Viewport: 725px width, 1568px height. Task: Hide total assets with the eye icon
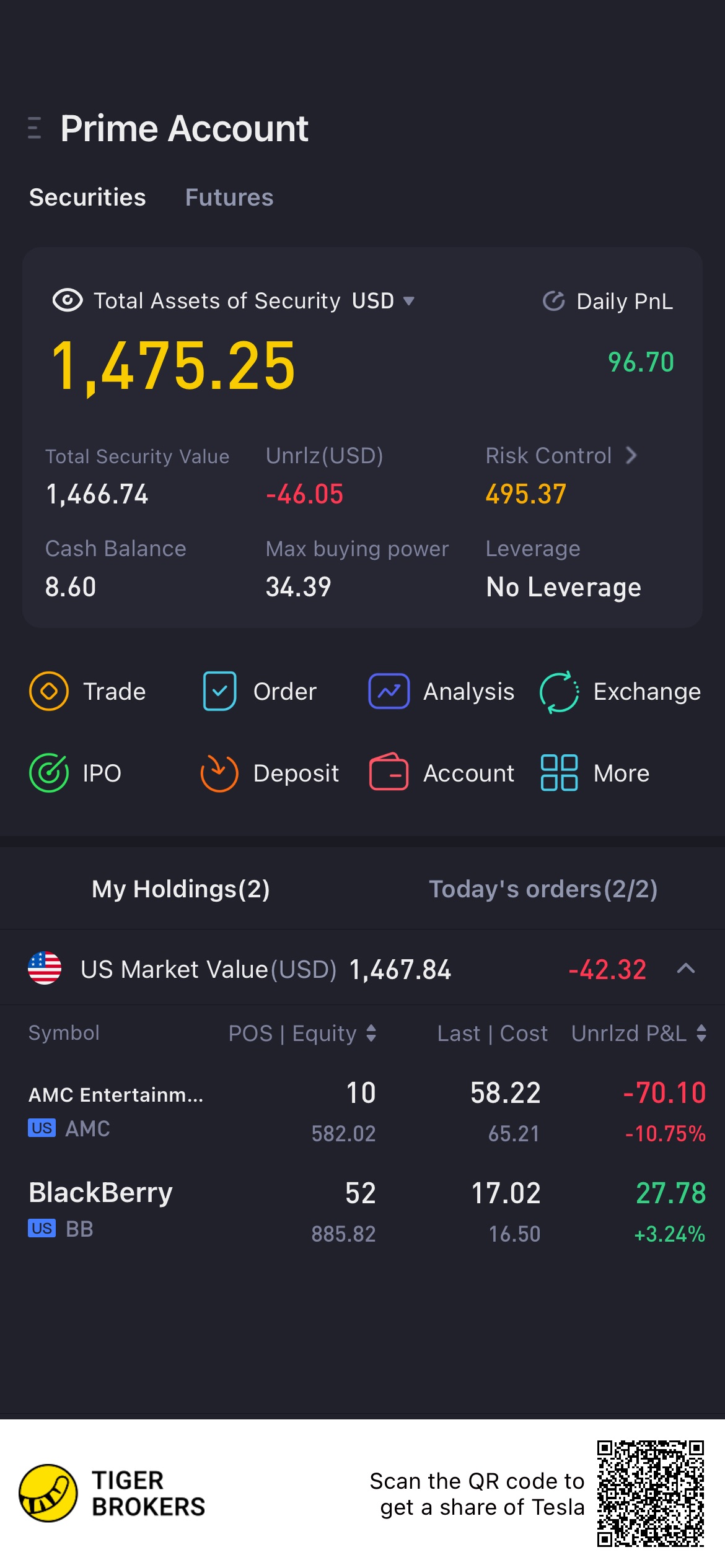click(x=68, y=300)
